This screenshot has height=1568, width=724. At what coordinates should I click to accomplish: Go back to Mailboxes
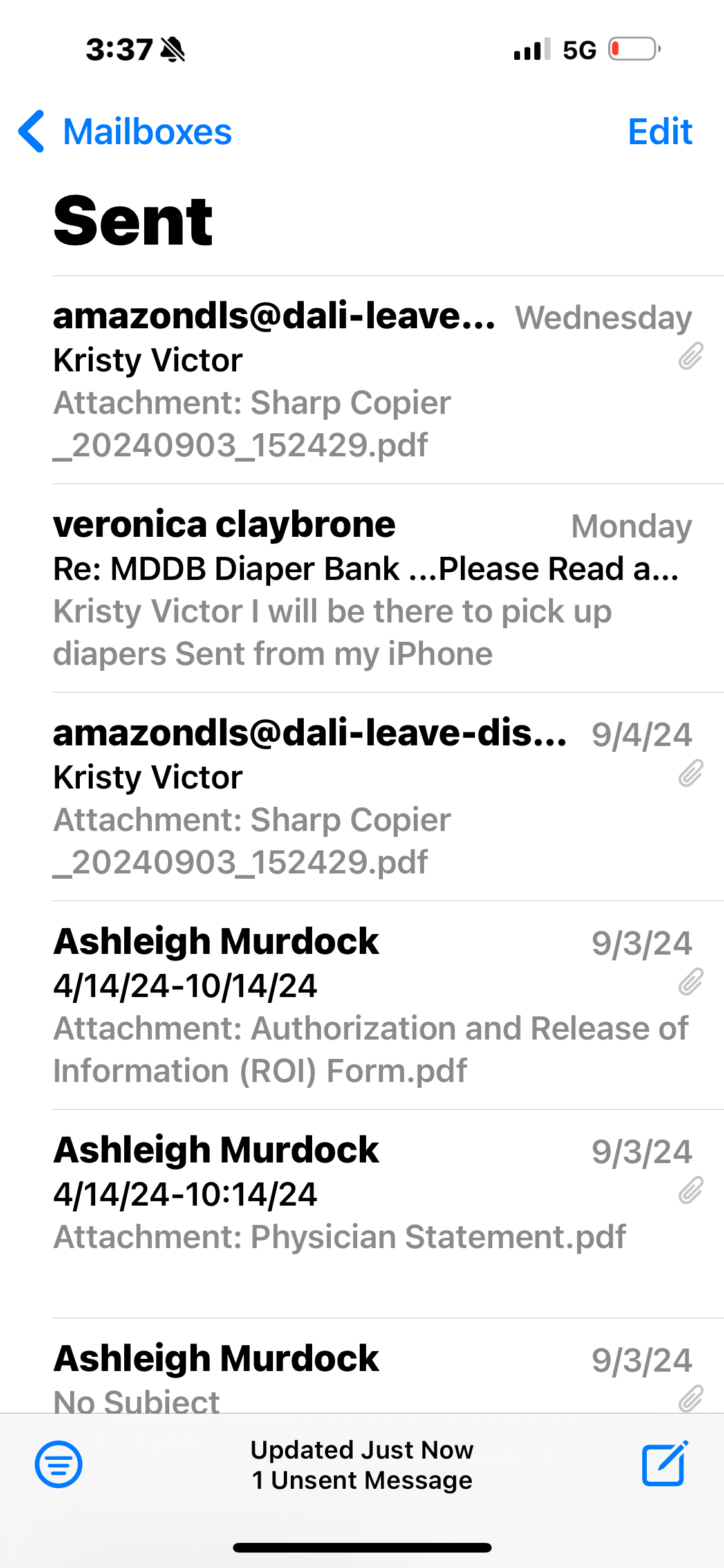pos(125,132)
